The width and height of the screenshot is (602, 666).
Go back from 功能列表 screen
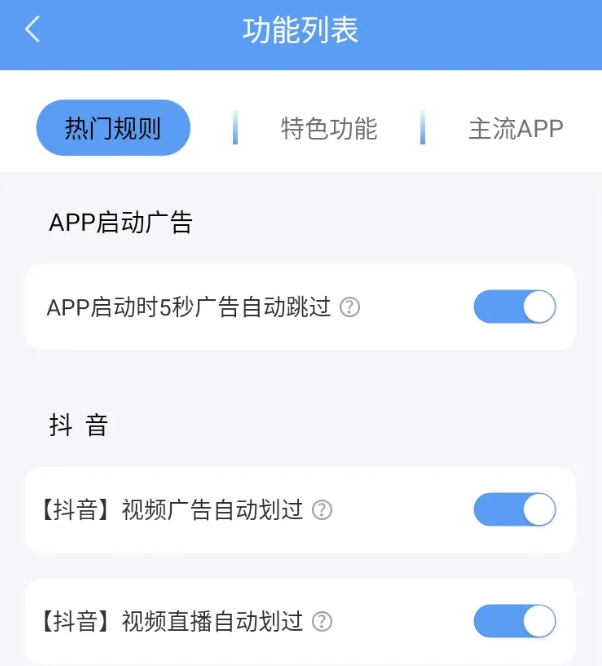pos(33,30)
